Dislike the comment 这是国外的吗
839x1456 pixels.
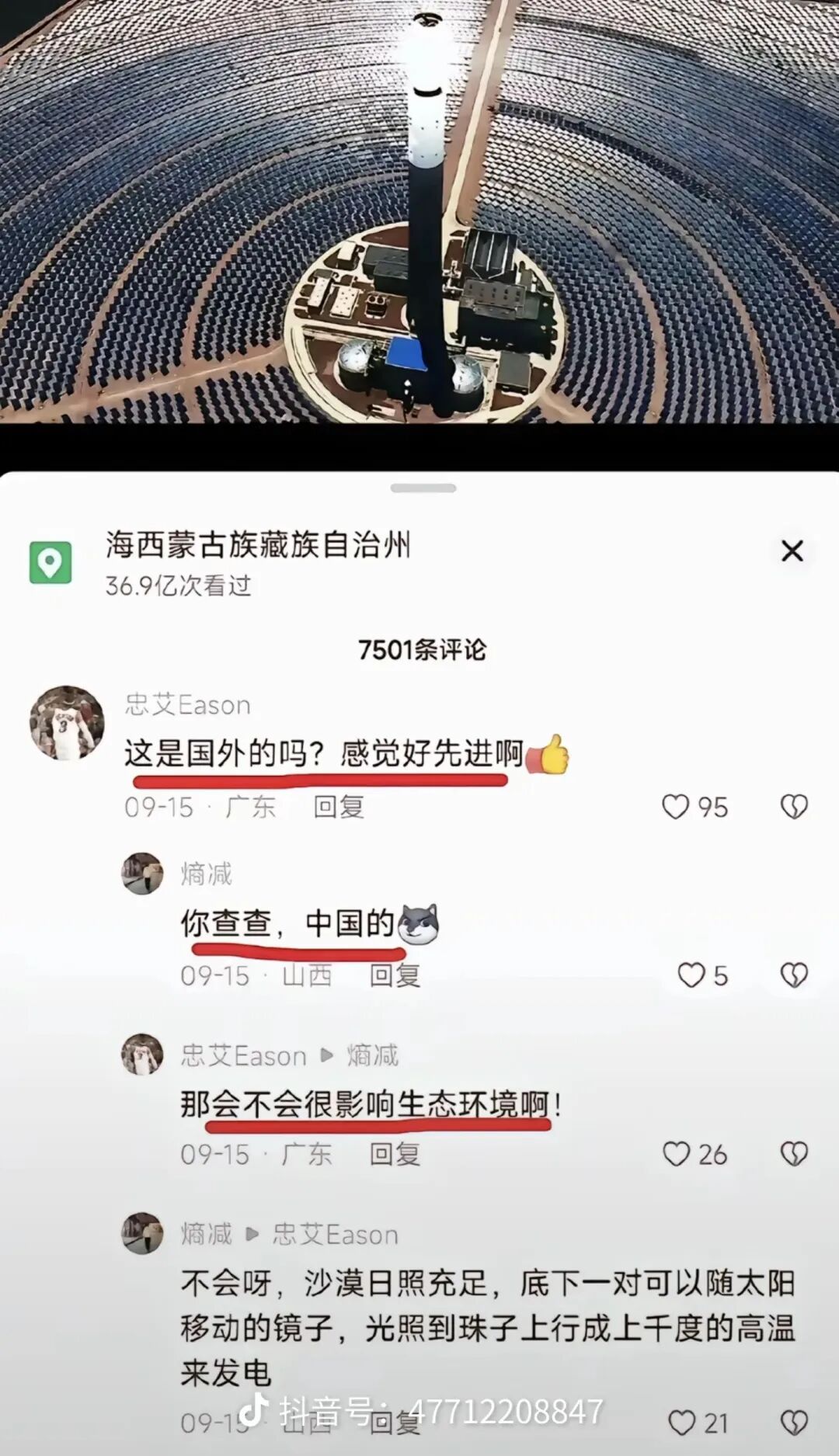[x=794, y=807]
